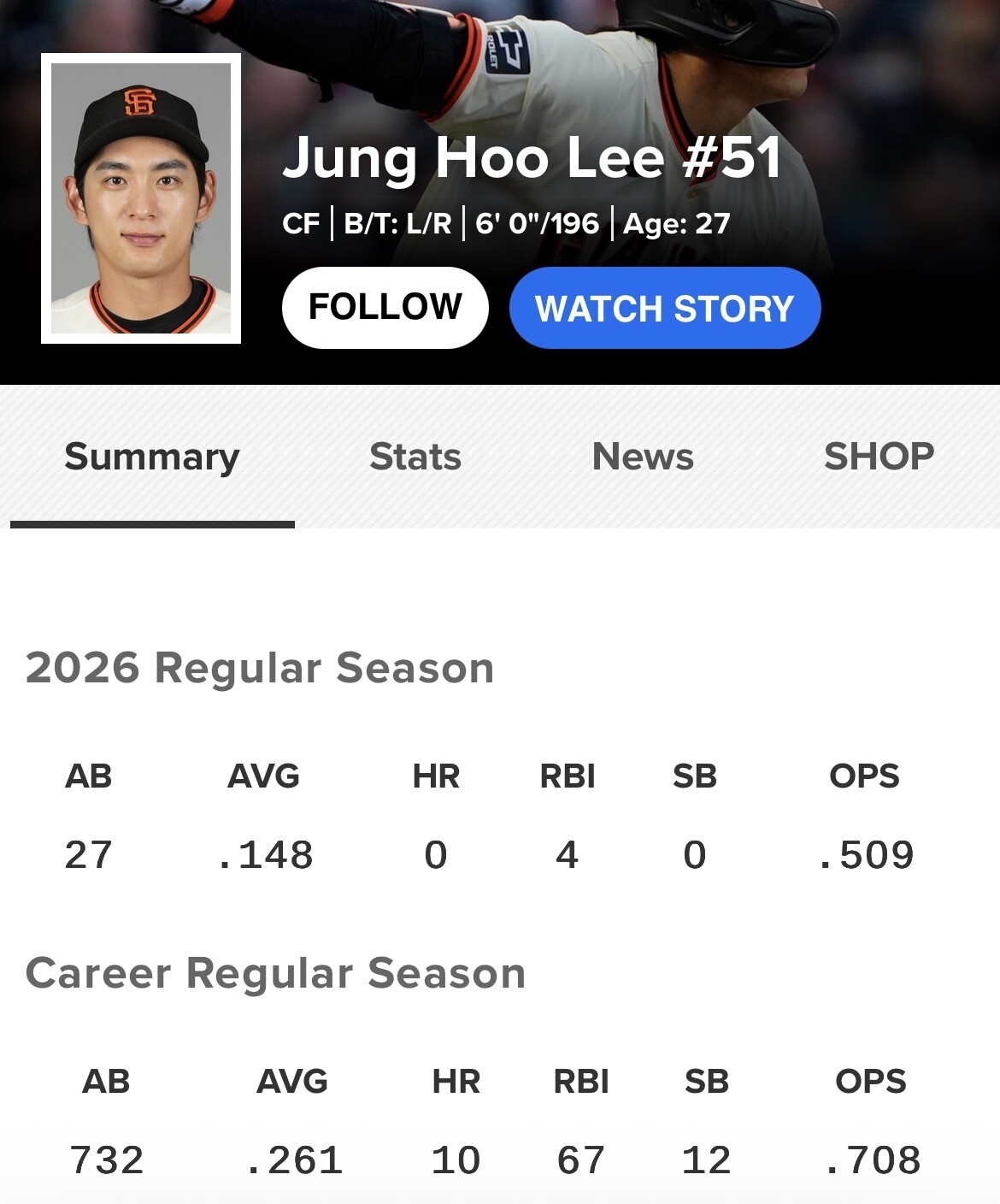Go to the SHOP tab
Viewport: 1000px width, 1204px height.
pos(879,457)
